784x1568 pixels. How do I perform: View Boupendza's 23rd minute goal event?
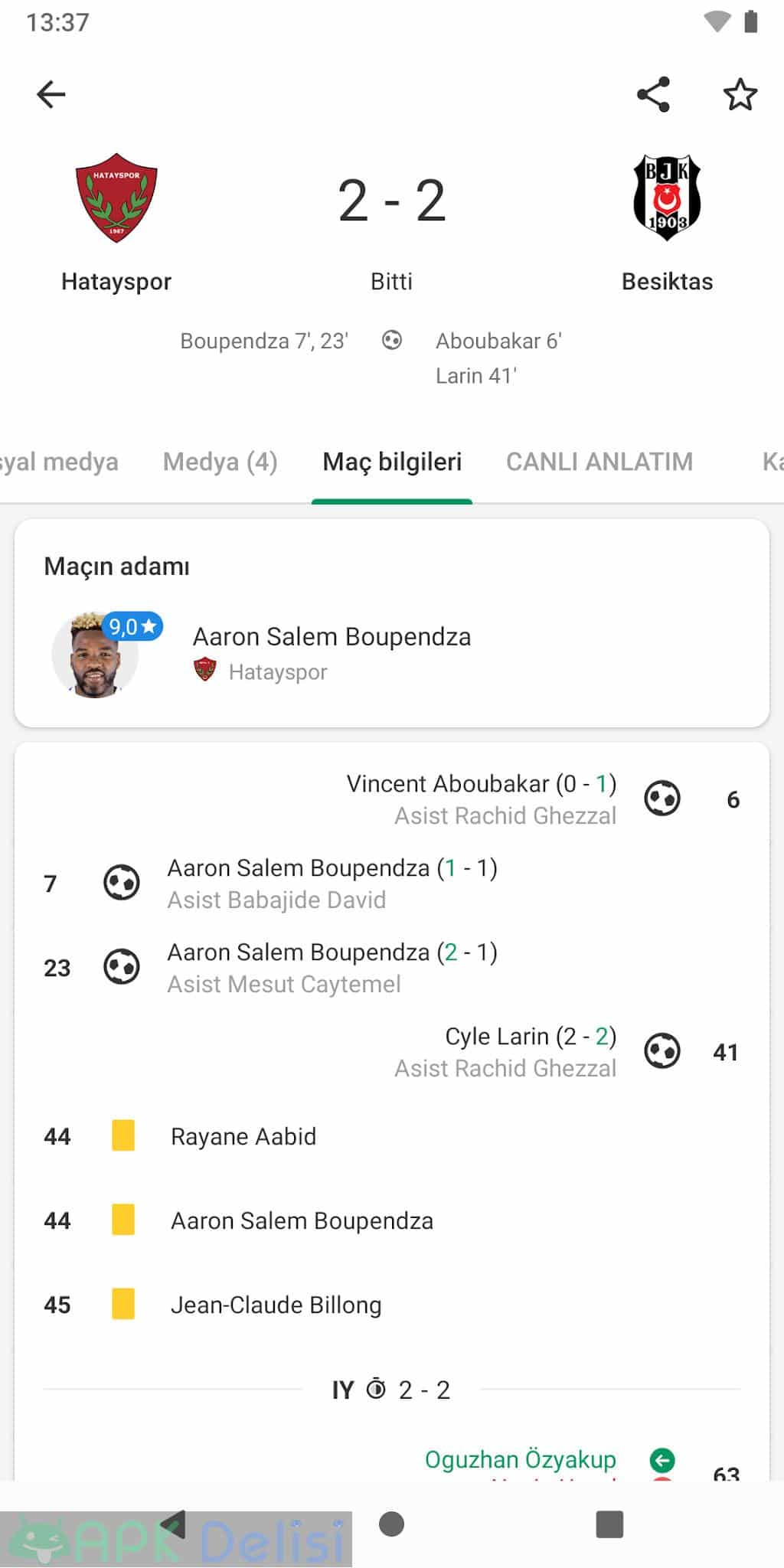pyautogui.click(x=392, y=968)
